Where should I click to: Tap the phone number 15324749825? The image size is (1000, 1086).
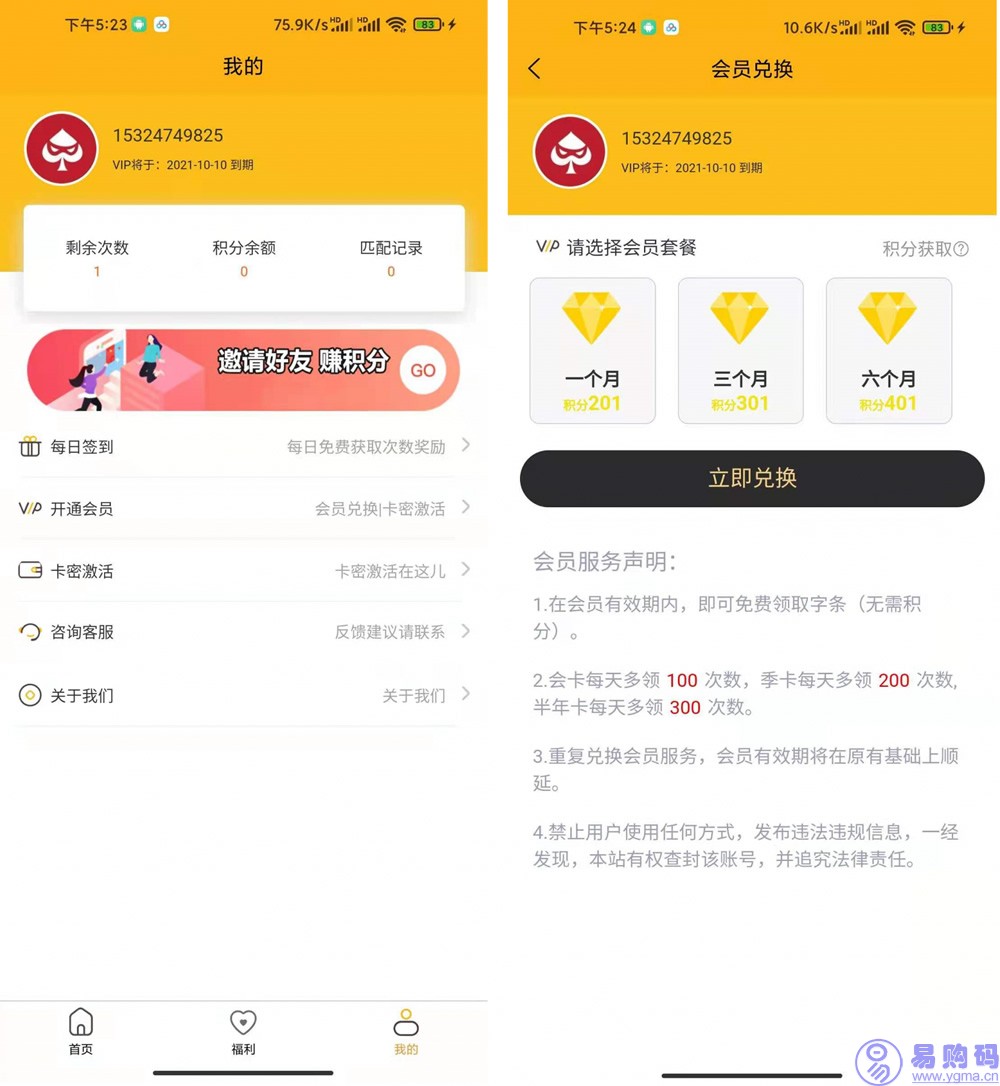point(168,135)
